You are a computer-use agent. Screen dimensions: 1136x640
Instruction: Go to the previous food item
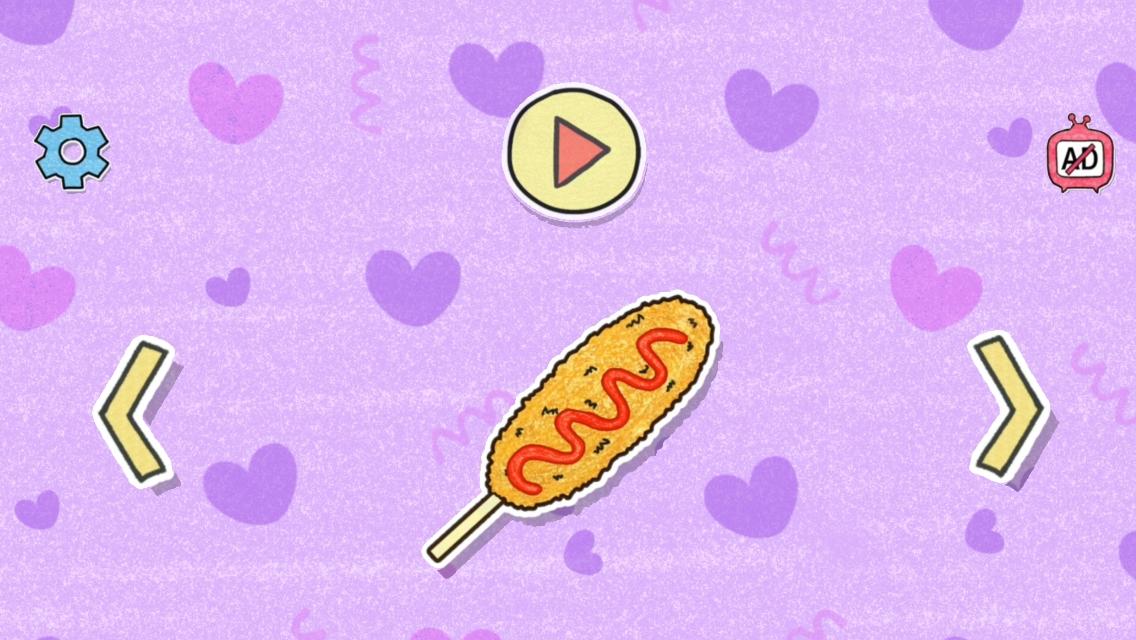[136, 411]
